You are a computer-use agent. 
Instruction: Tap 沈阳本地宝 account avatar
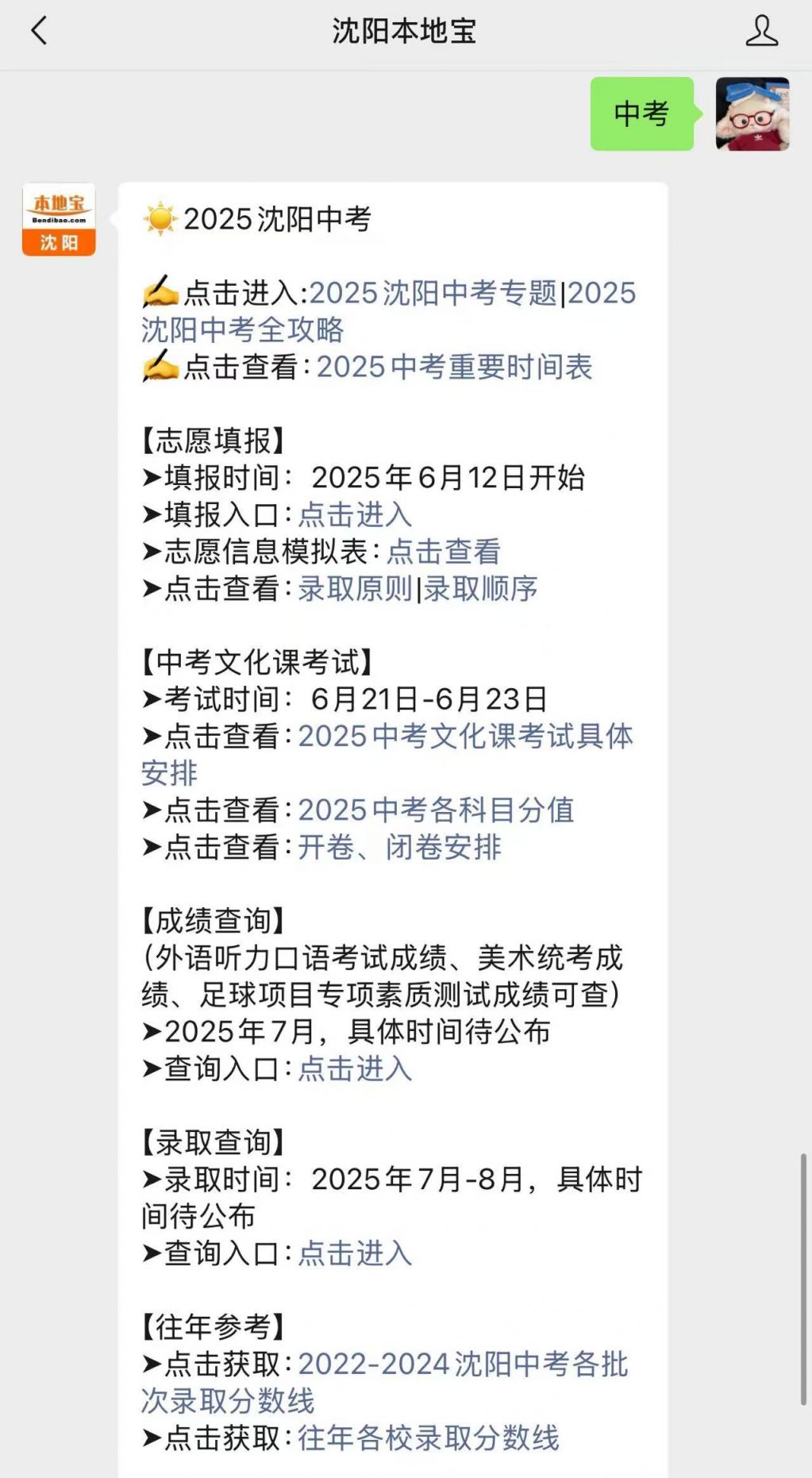point(59,220)
